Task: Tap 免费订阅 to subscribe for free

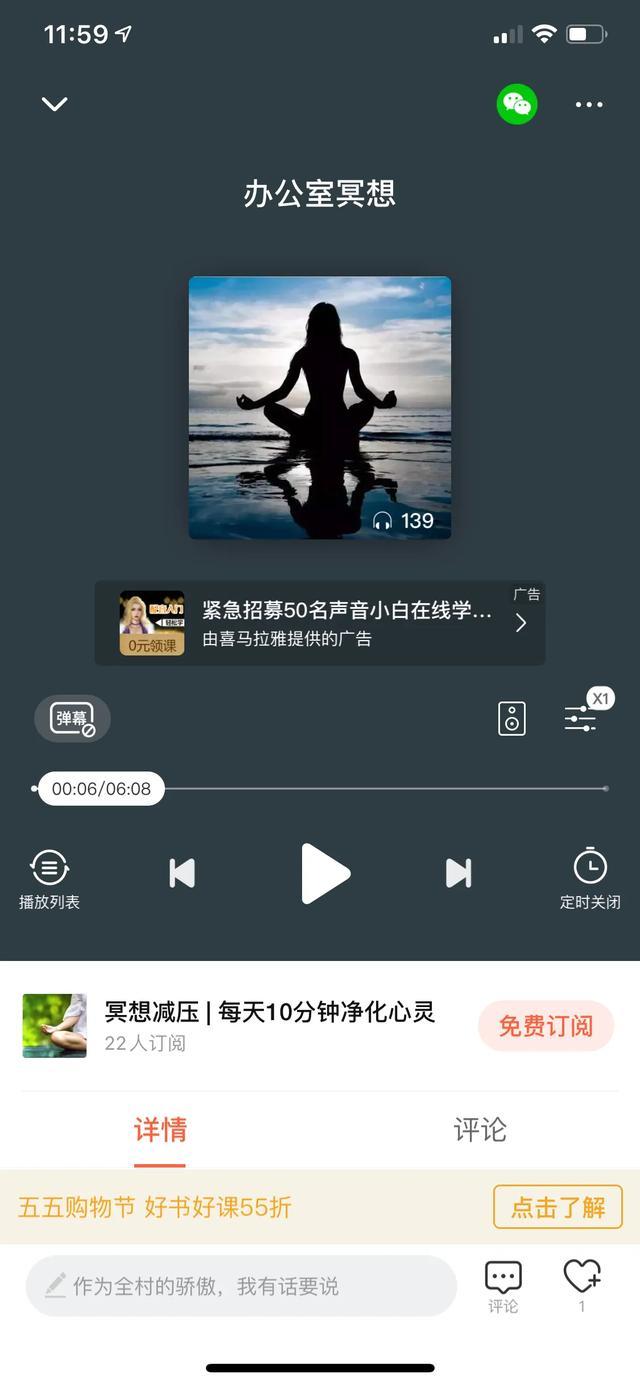Action: [546, 1026]
